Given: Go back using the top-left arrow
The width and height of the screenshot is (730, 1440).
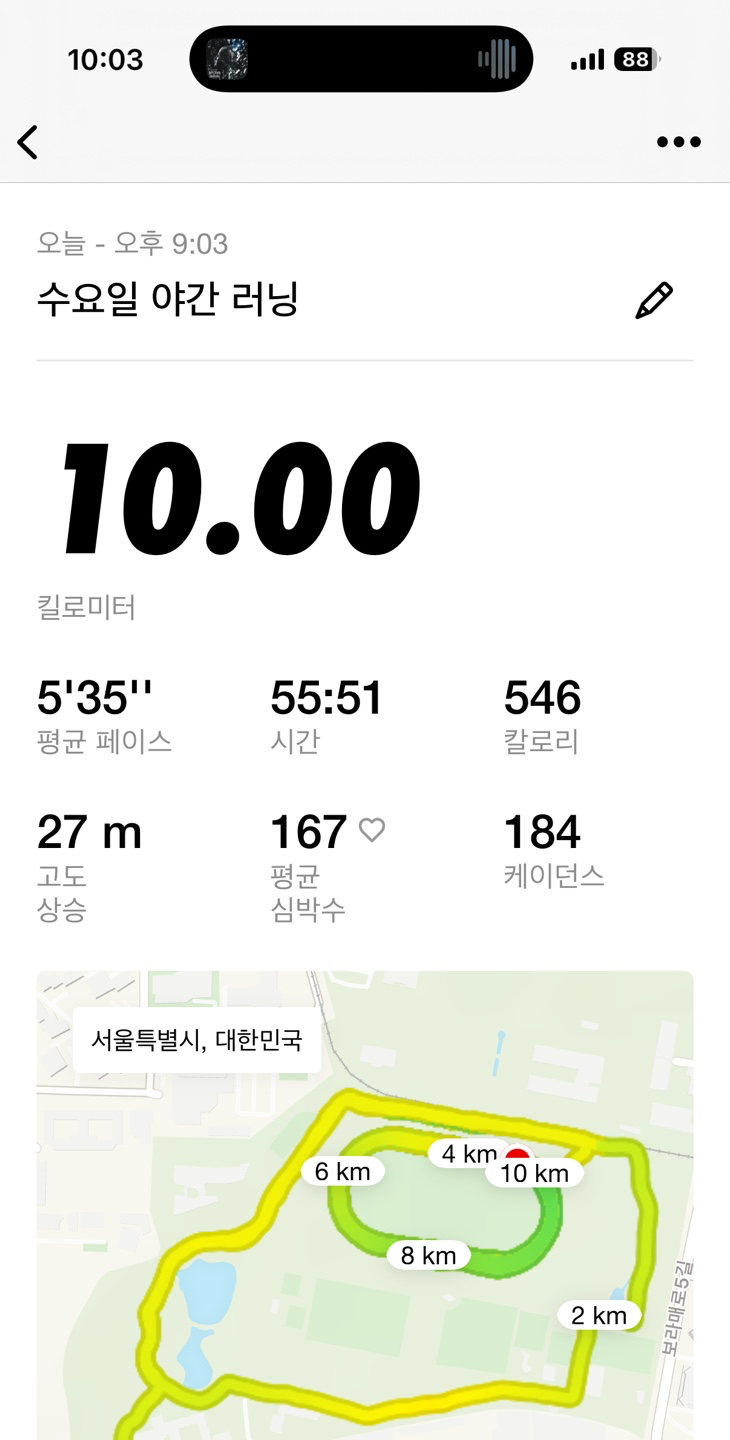Looking at the screenshot, I should point(28,142).
